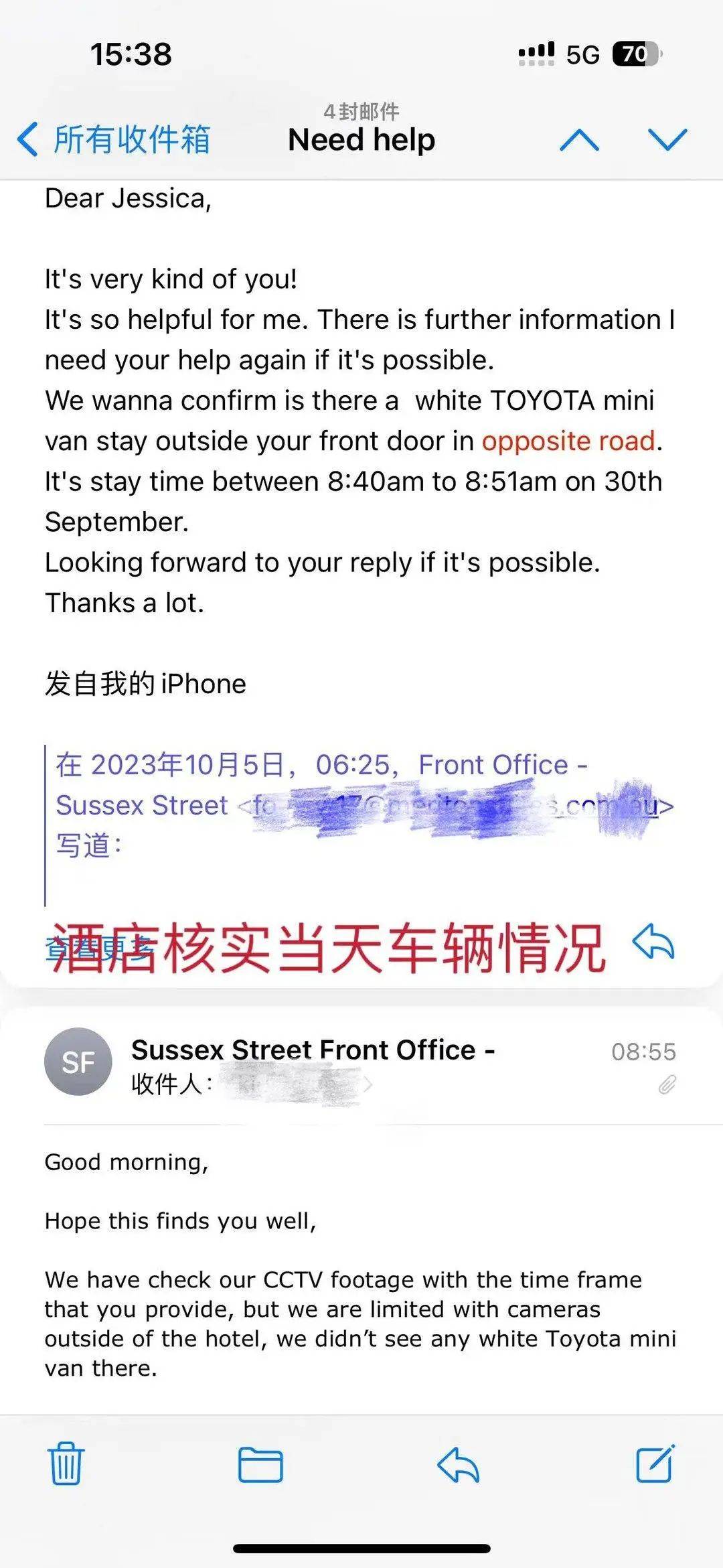Open the SF sender avatar
Screen dimensions: 723x1568
click(x=78, y=1062)
